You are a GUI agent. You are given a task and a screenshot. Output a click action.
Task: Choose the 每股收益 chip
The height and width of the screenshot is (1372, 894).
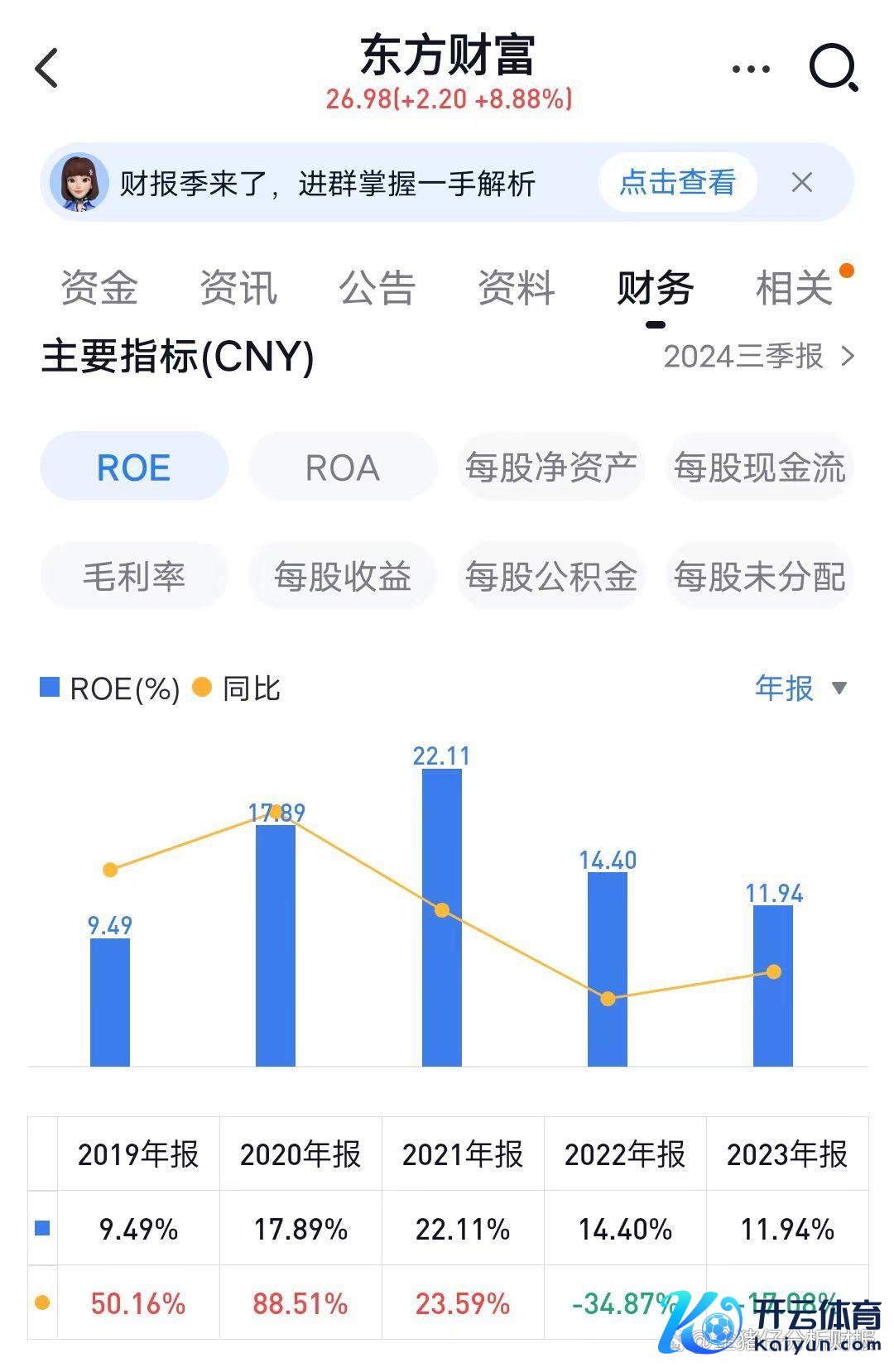(x=343, y=576)
